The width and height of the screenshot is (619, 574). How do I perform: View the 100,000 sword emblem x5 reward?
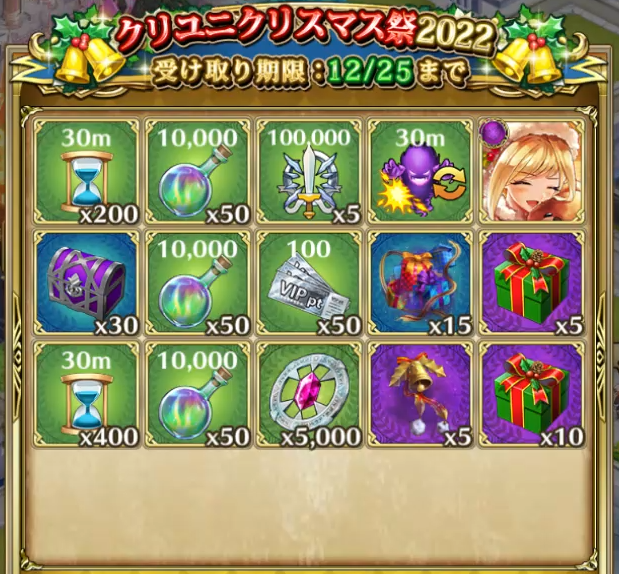pos(307,171)
